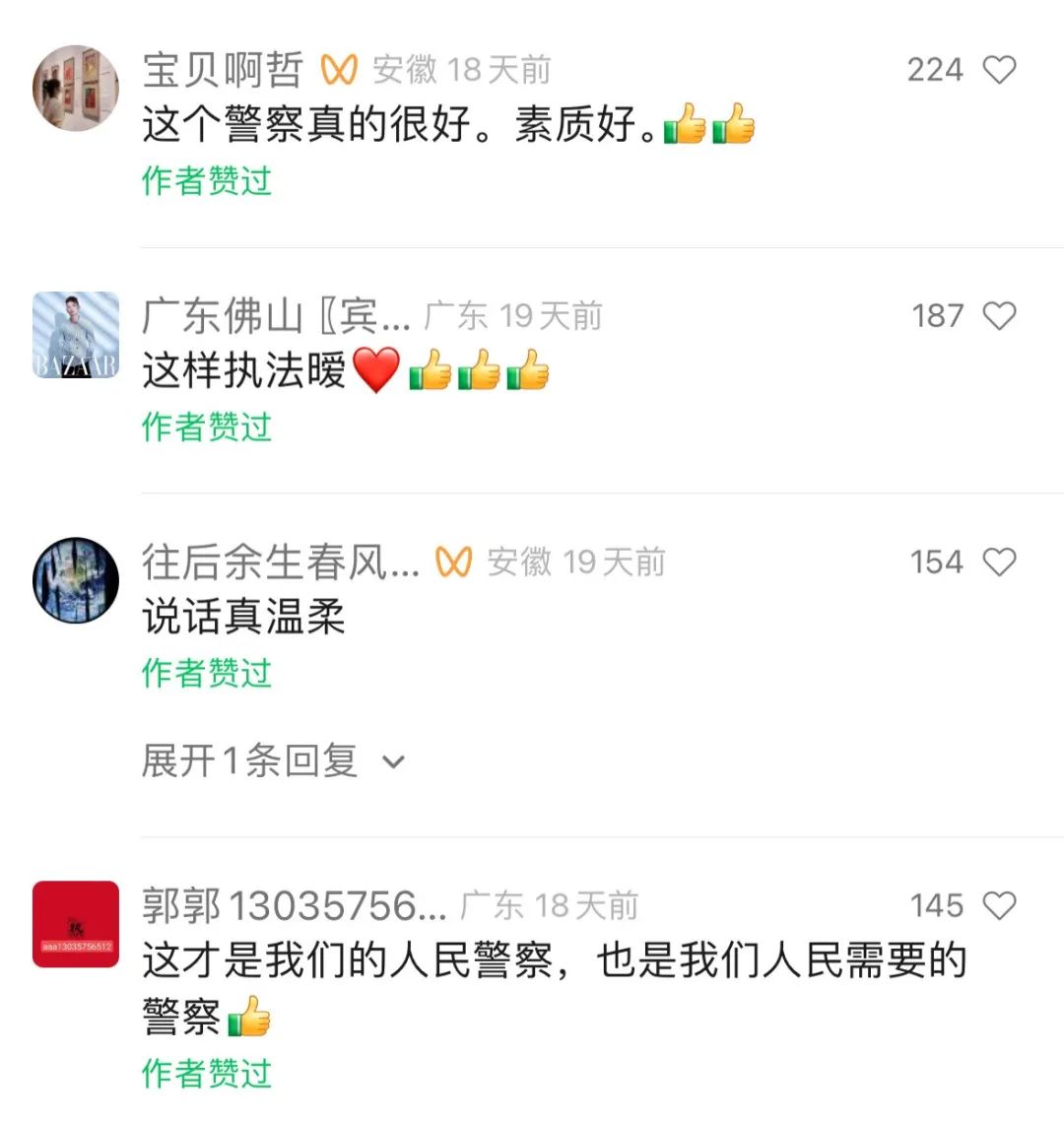This screenshot has width=1064, height=1122.
Task: Like the comment by 广东佛山 user
Action: 999,316
